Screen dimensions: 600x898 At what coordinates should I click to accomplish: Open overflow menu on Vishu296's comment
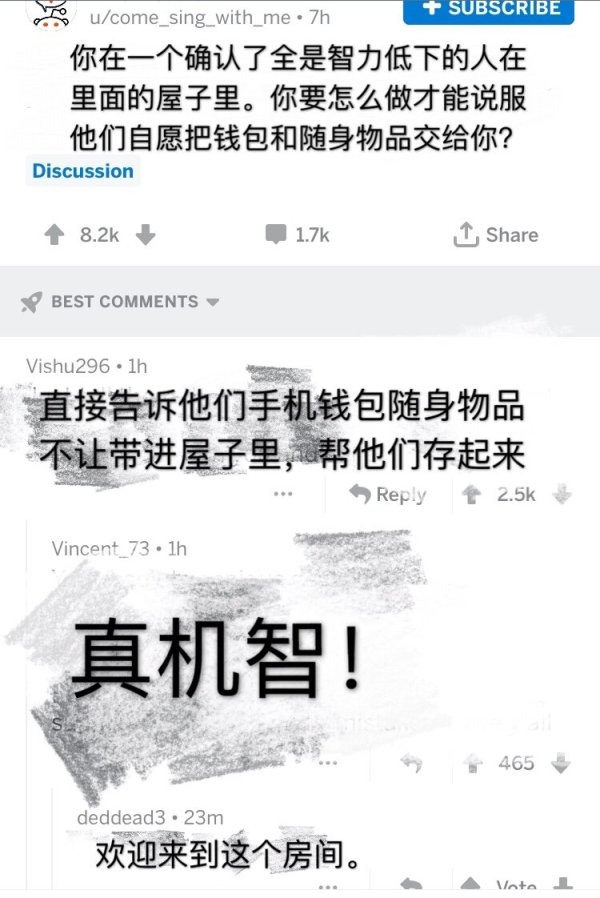pyautogui.click(x=283, y=494)
